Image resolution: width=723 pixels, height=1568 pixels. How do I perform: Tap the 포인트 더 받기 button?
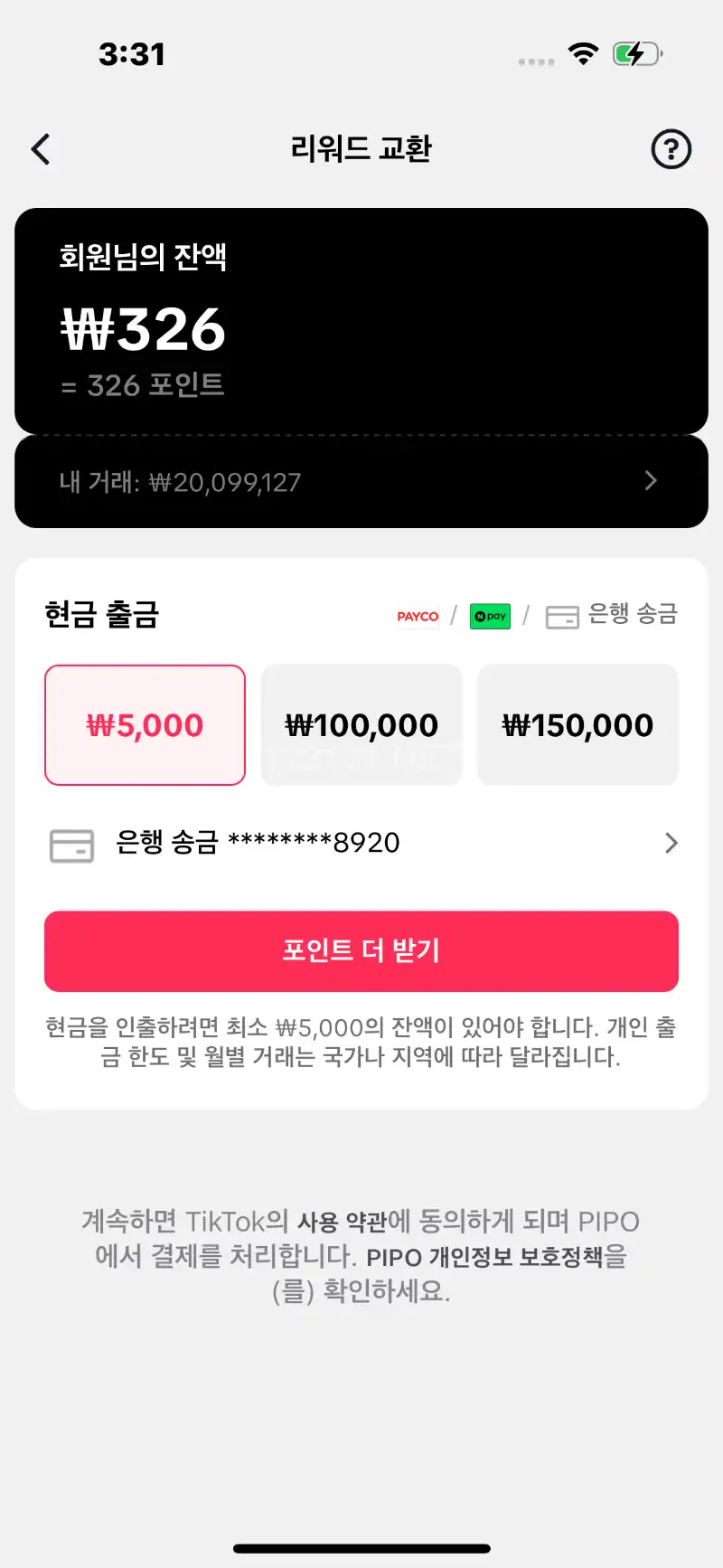(361, 950)
